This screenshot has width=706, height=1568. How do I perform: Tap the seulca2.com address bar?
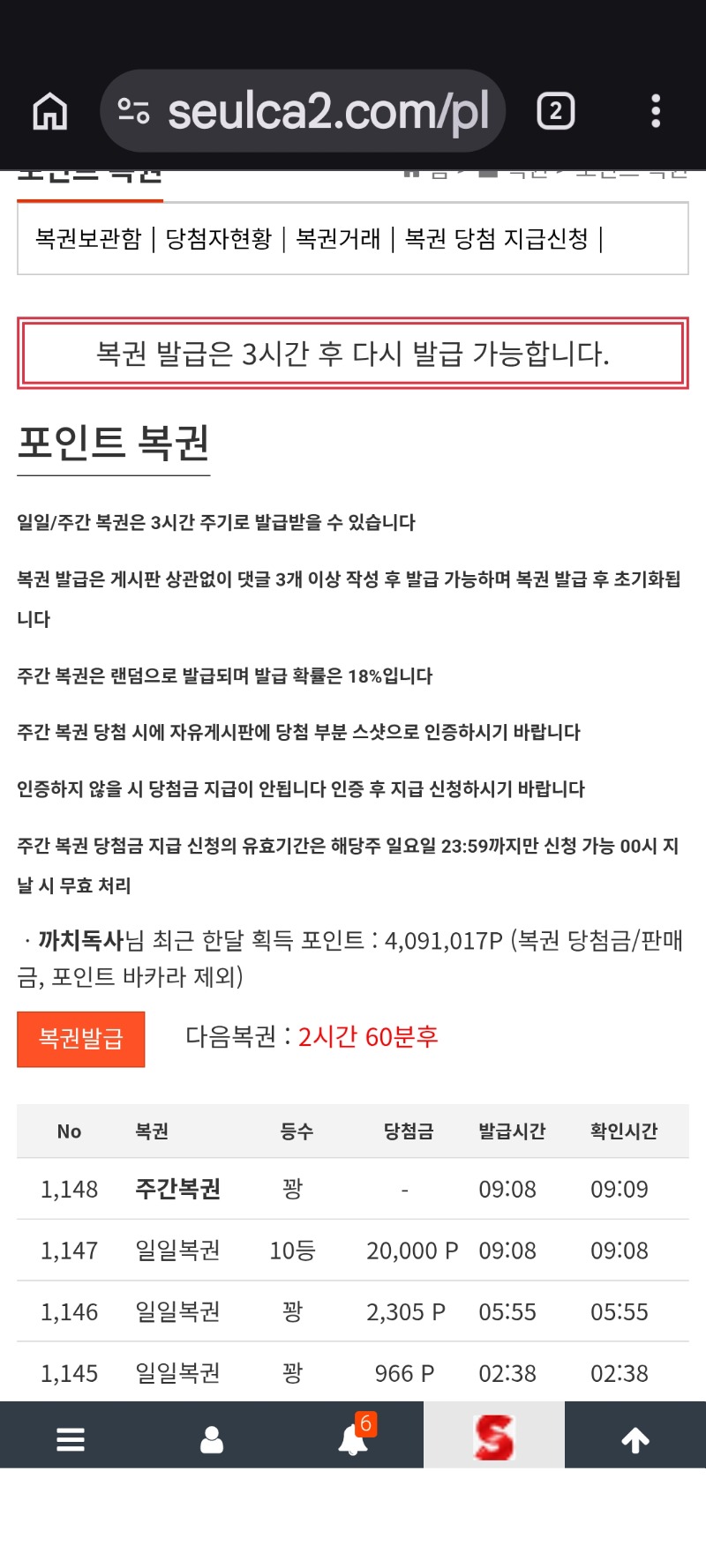tap(303, 111)
